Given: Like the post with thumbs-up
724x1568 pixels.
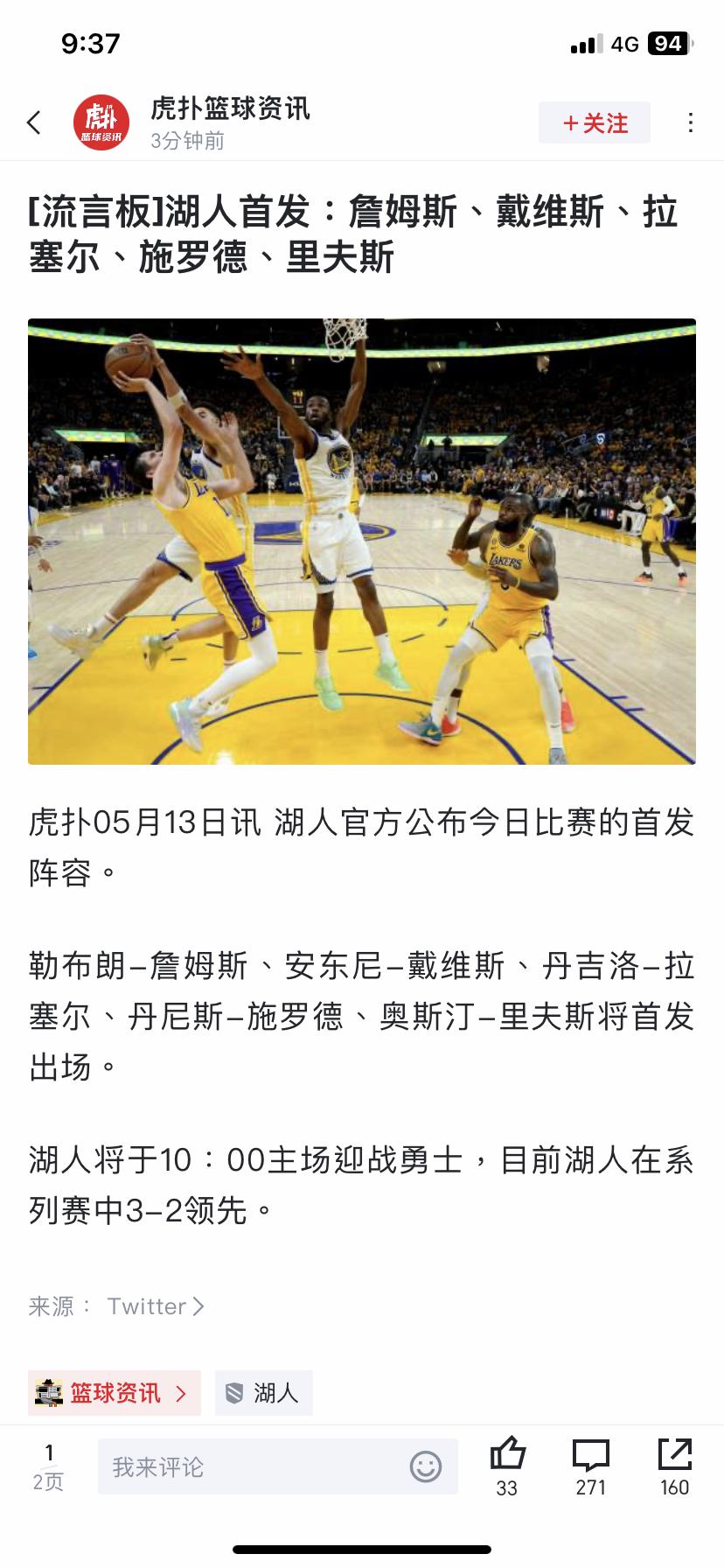Looking at the screenshot, I should [x=507, y=1466].
